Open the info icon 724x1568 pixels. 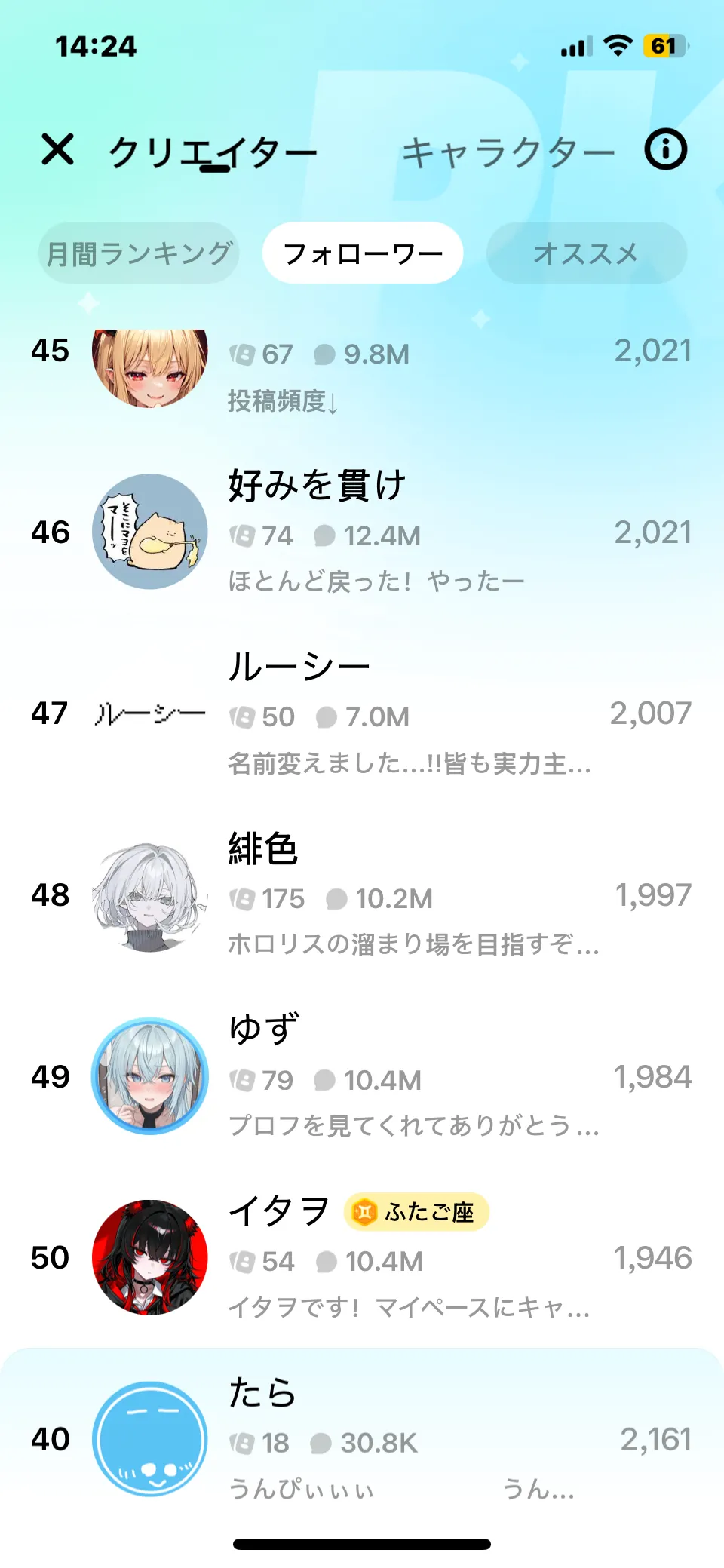tap(666, 149)
